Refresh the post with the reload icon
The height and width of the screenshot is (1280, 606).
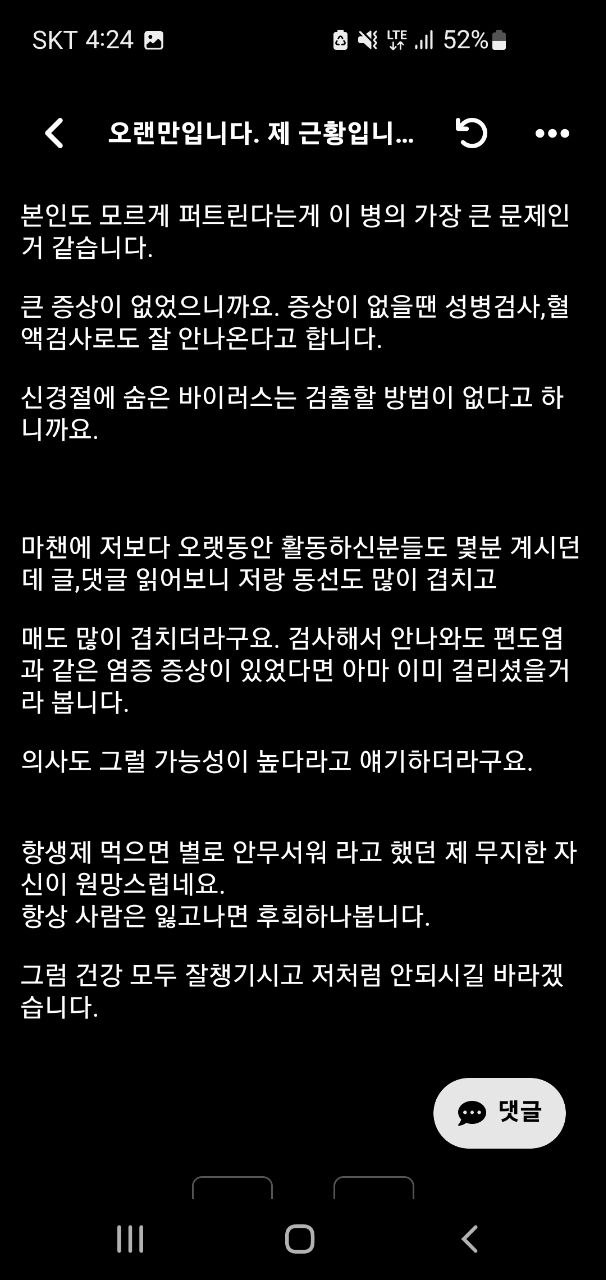(x=471, y=133)
